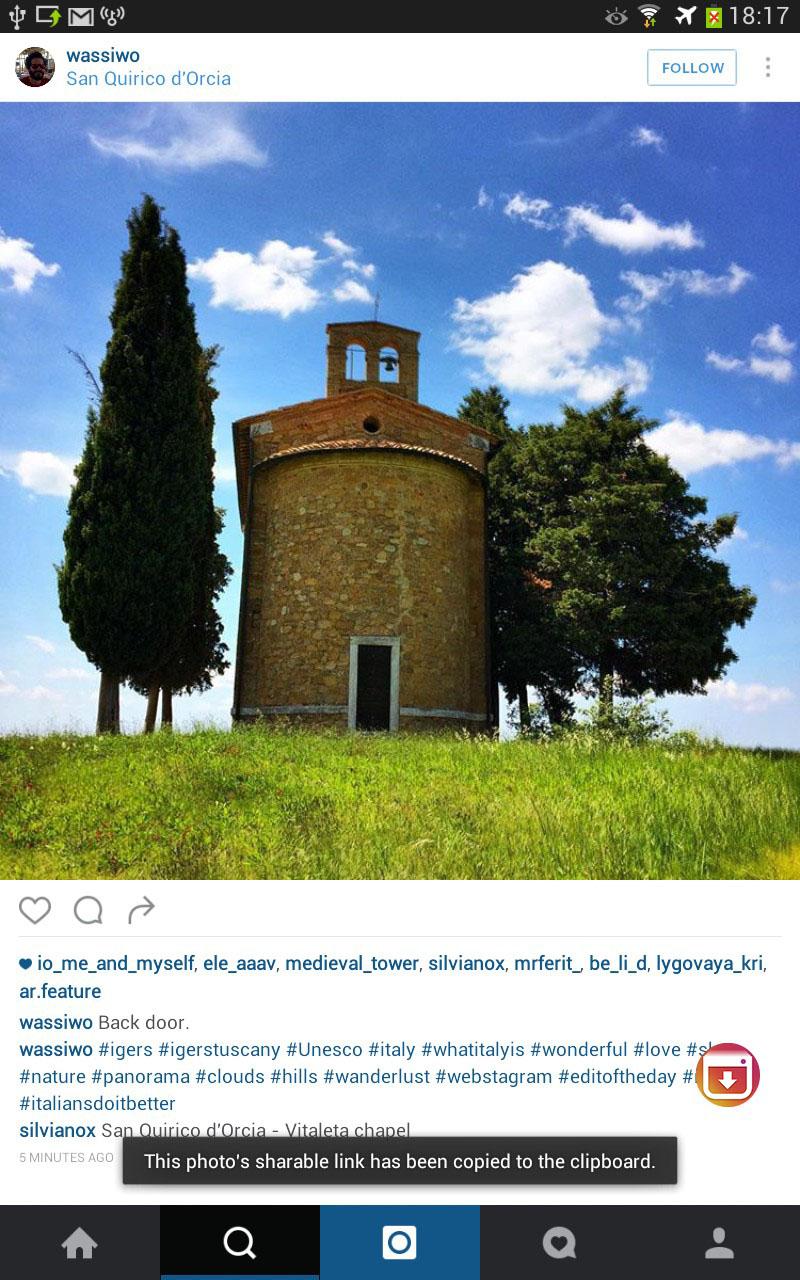Switch to the Activity tab
Screen dimensions: 800x1280
tap(560, 1243)
